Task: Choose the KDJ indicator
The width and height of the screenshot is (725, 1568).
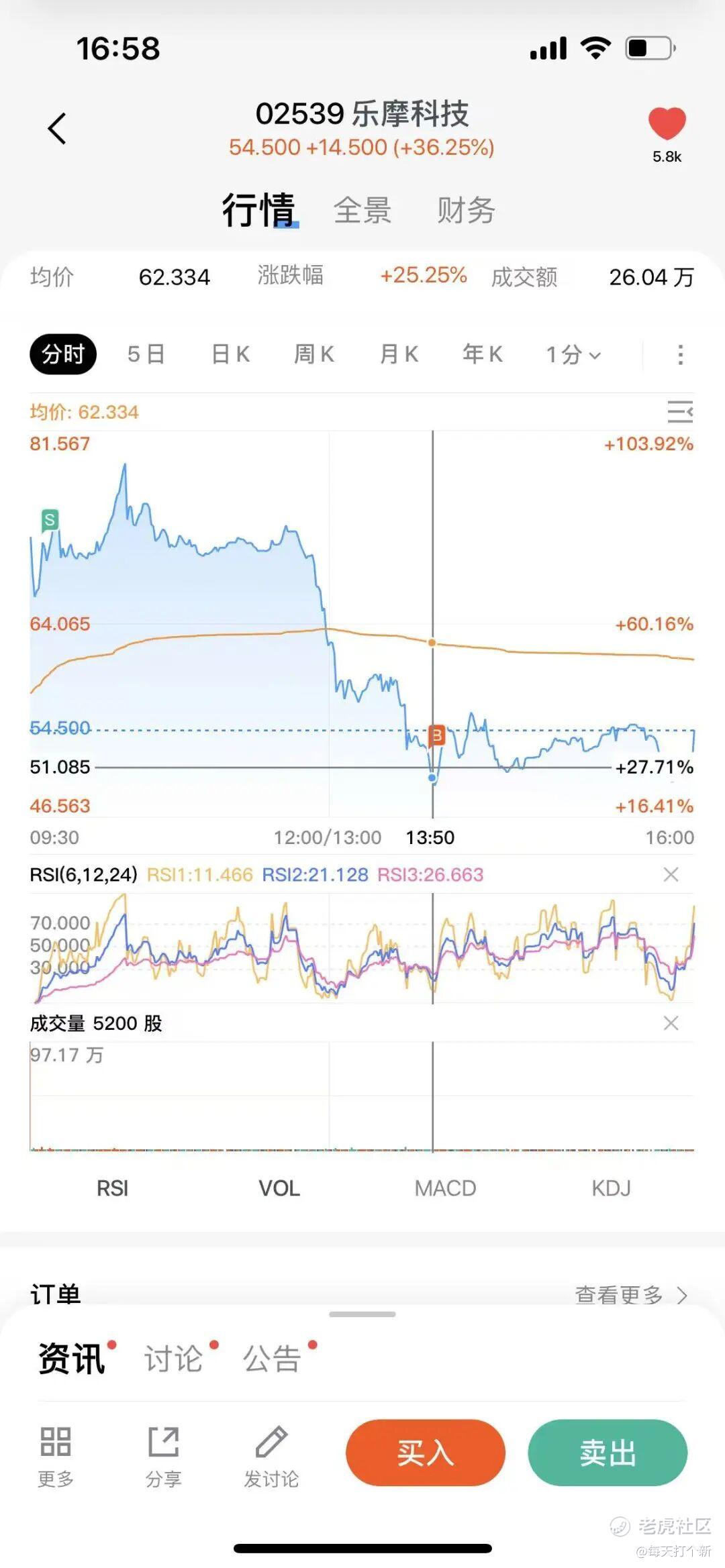Action: tap(611, 1188)
